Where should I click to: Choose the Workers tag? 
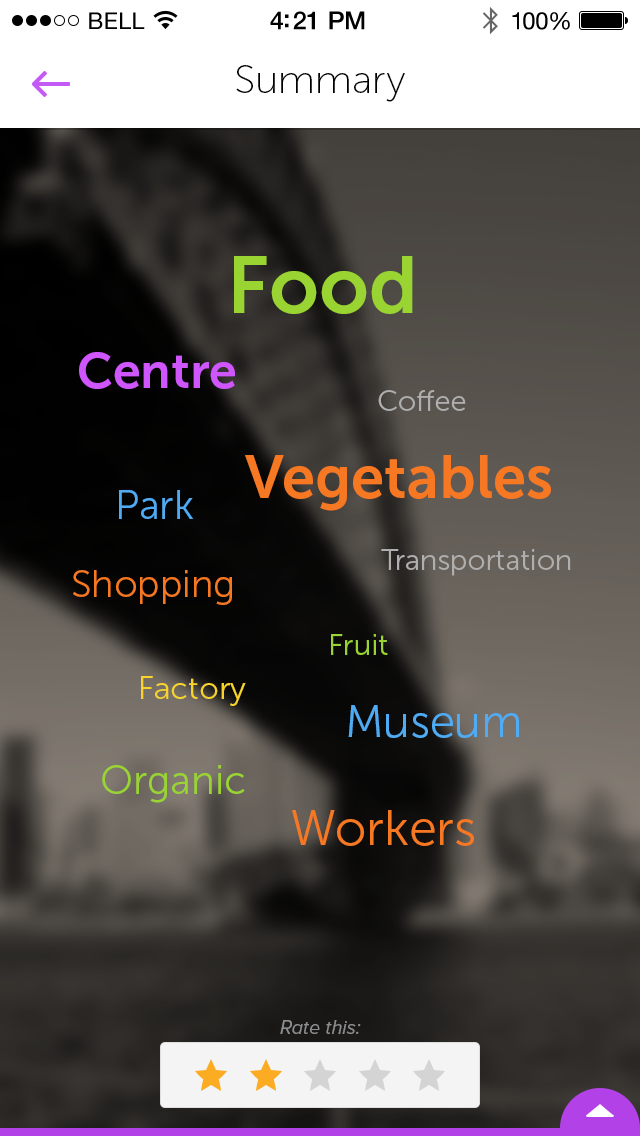click(383, 829)
